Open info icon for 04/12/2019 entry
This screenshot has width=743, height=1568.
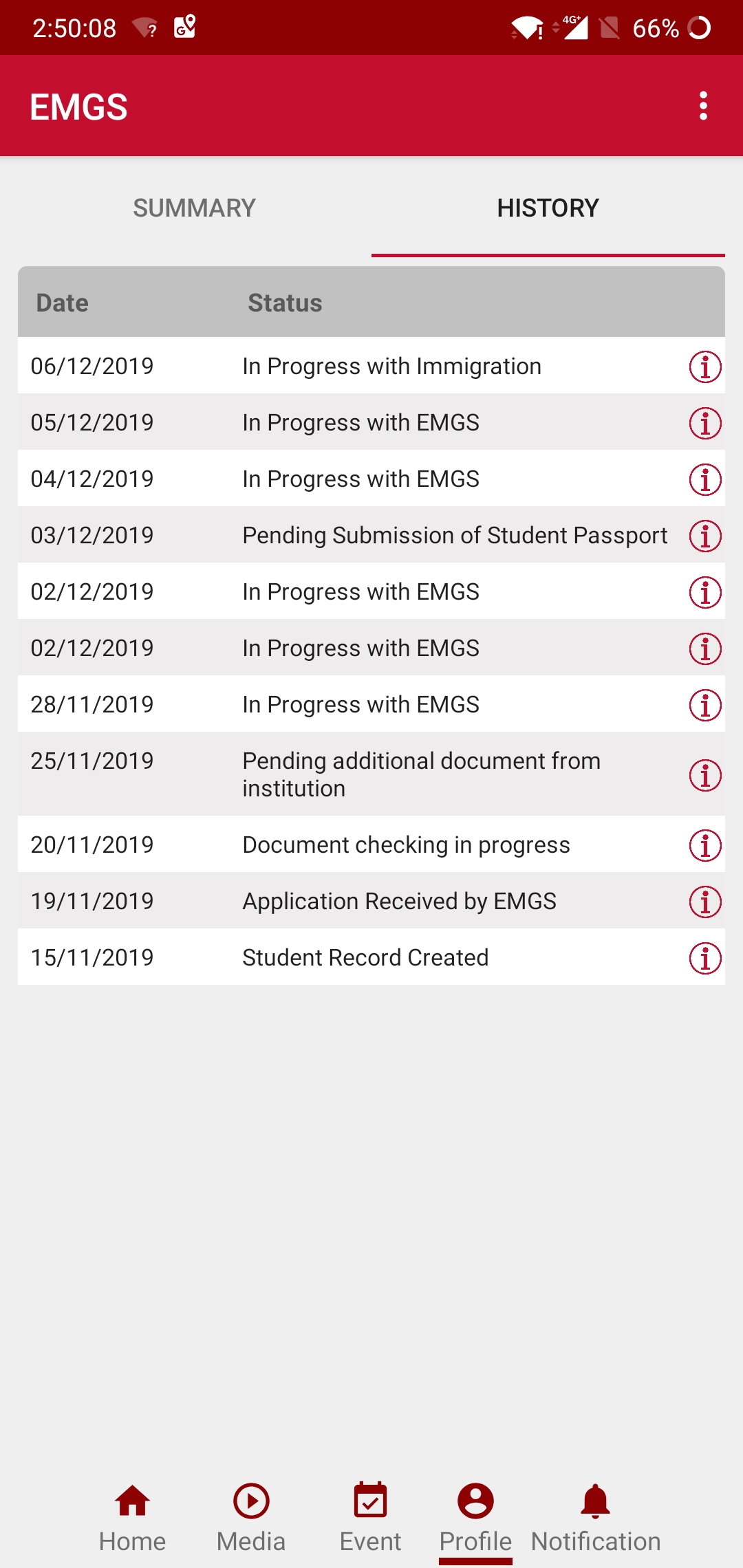tap(705, 479)
